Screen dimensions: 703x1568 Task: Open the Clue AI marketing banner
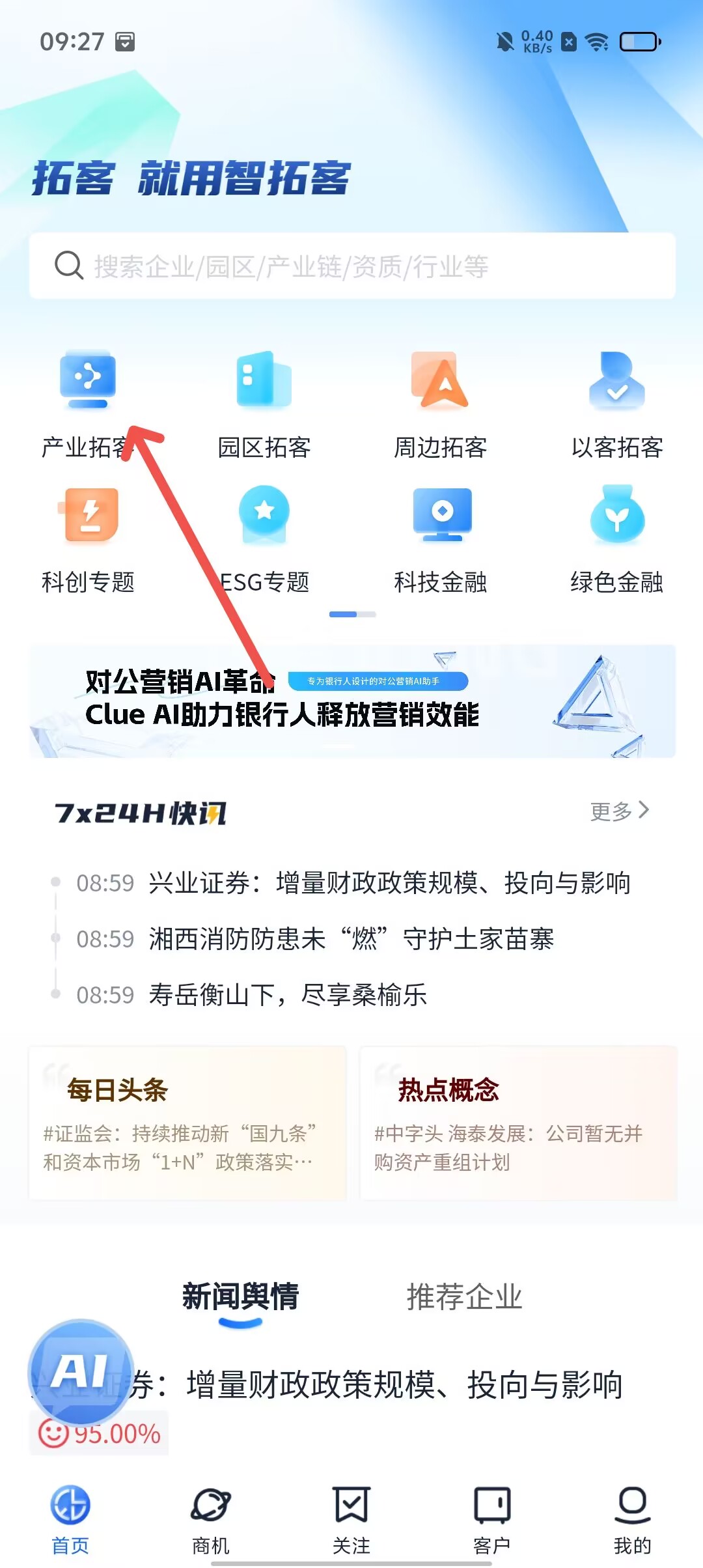(351, 701)
